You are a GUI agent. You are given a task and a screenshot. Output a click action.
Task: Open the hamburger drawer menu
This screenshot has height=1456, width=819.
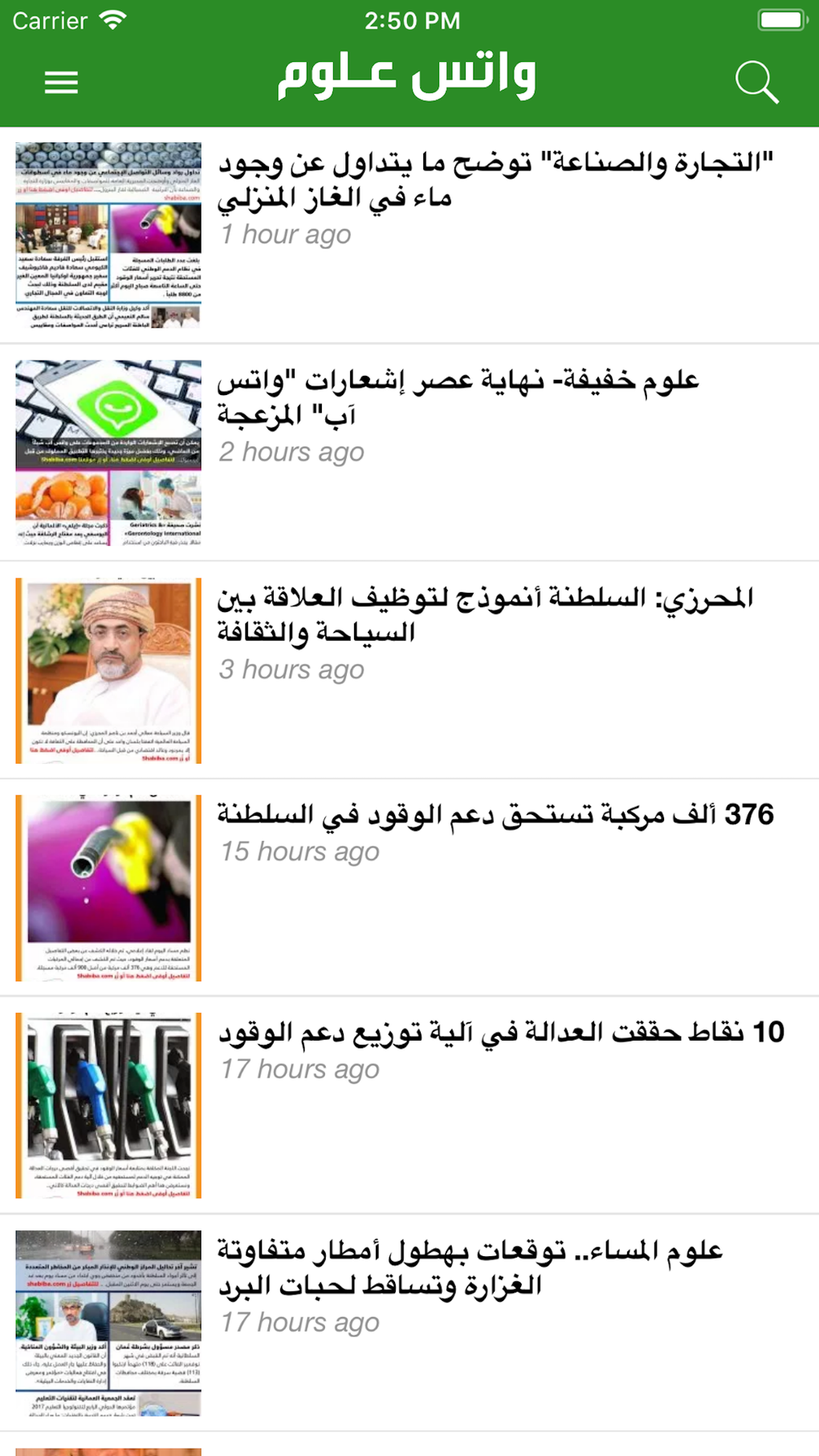[x=61, y=82]
